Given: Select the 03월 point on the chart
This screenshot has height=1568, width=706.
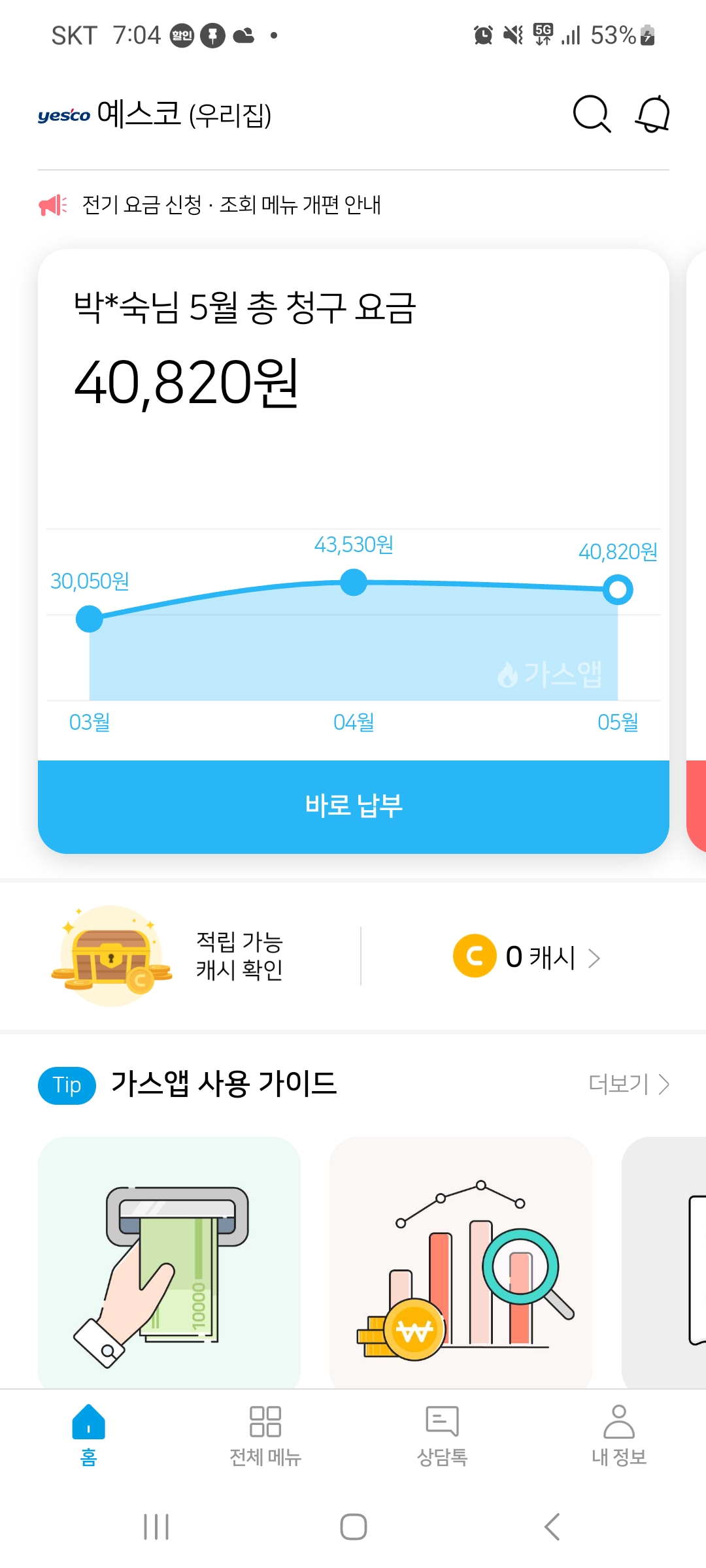Looking at the screenshot, I should 90,619.
